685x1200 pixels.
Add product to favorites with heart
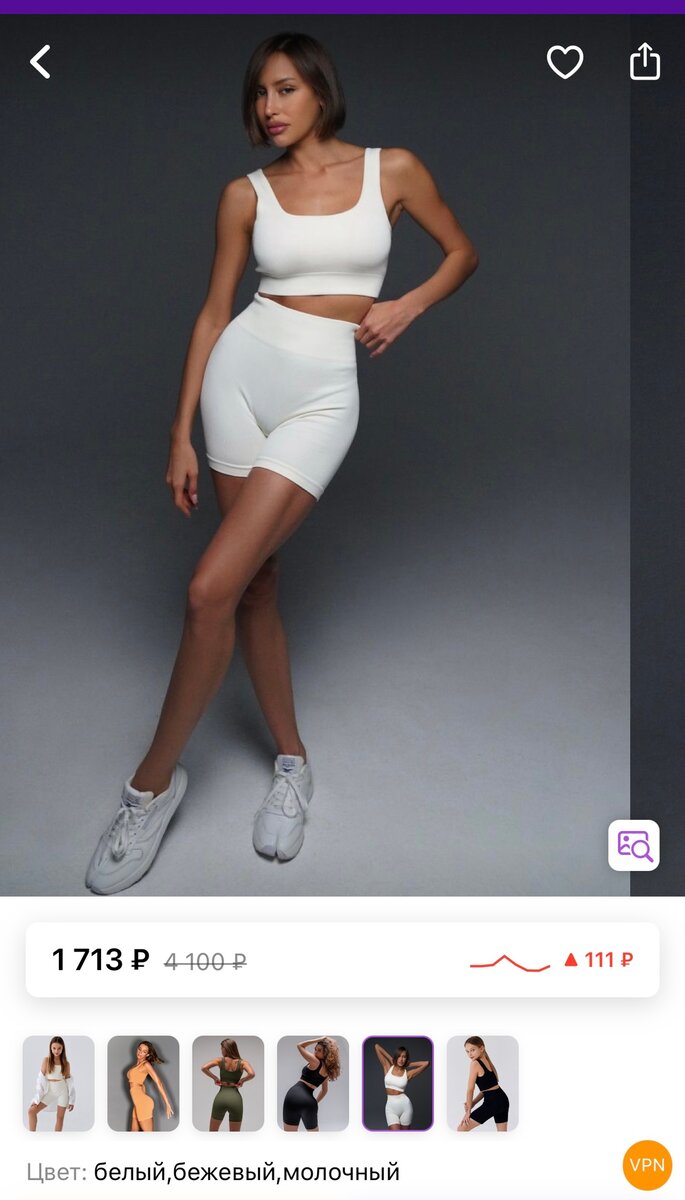[564, 62]
